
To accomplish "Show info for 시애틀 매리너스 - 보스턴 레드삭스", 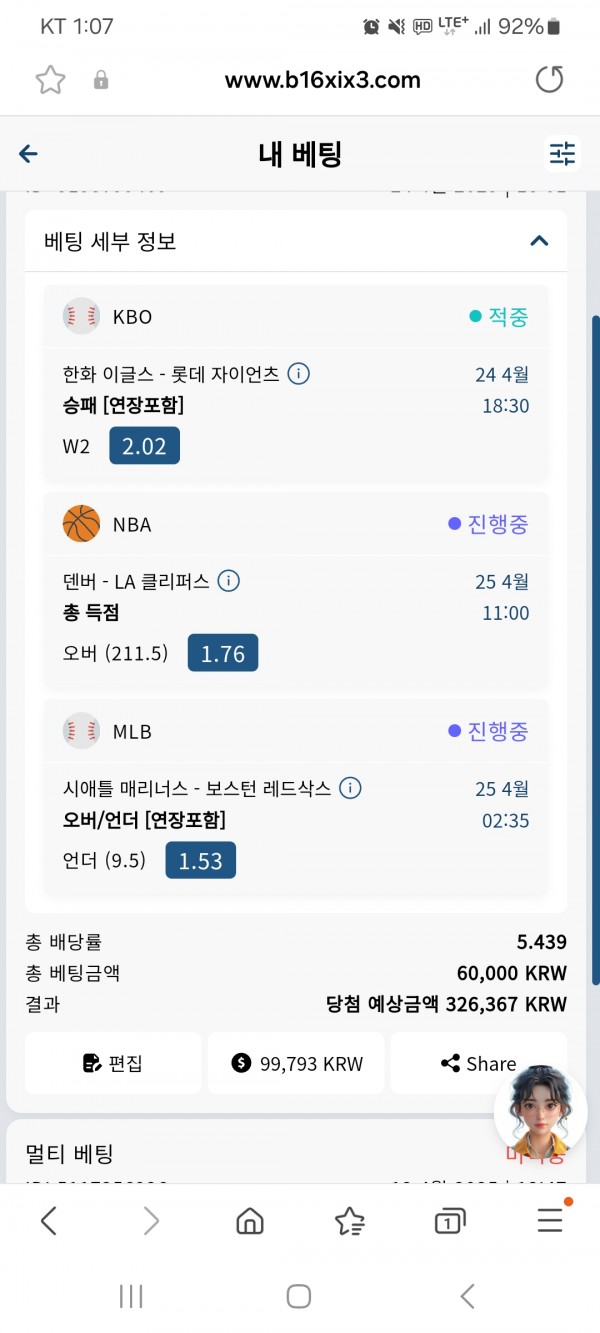I will click(350, 788).
